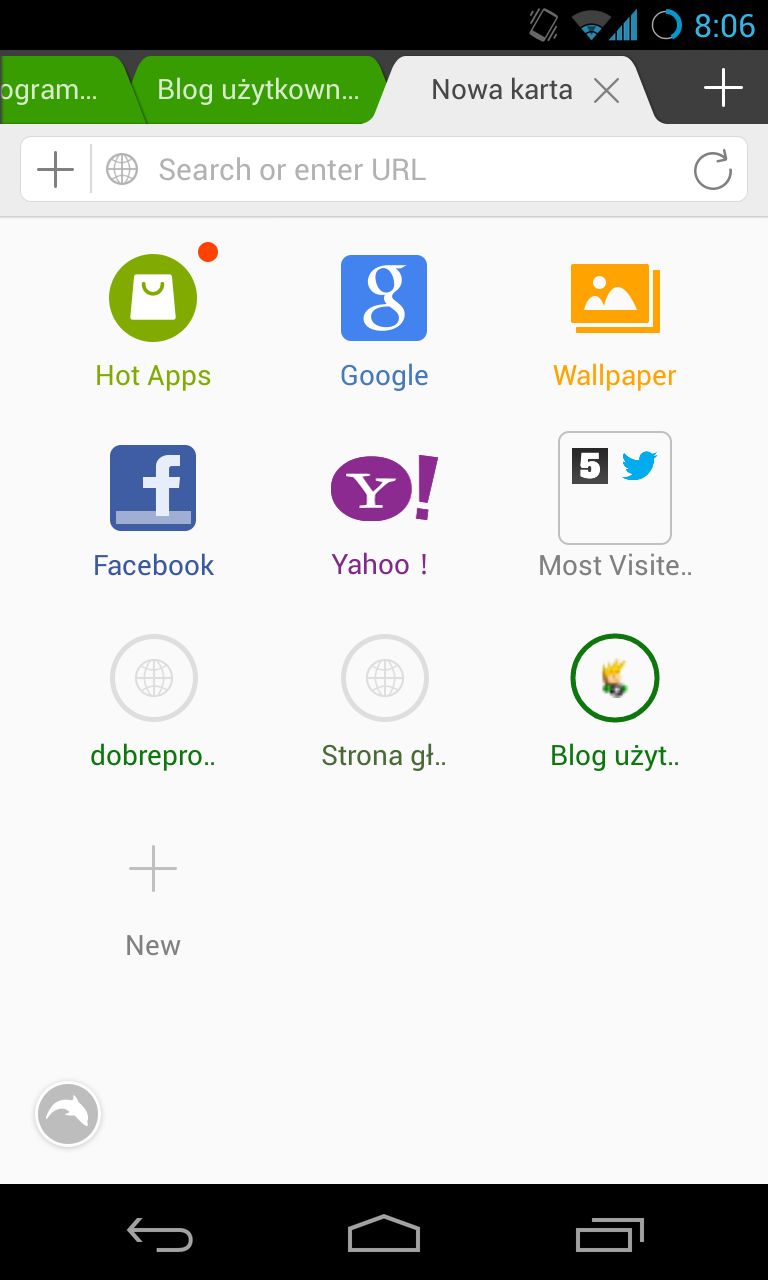Switch to the Blog użytkown... tab
The width and height of the screenshot is (768, 1280).
[x=258, y=90]
